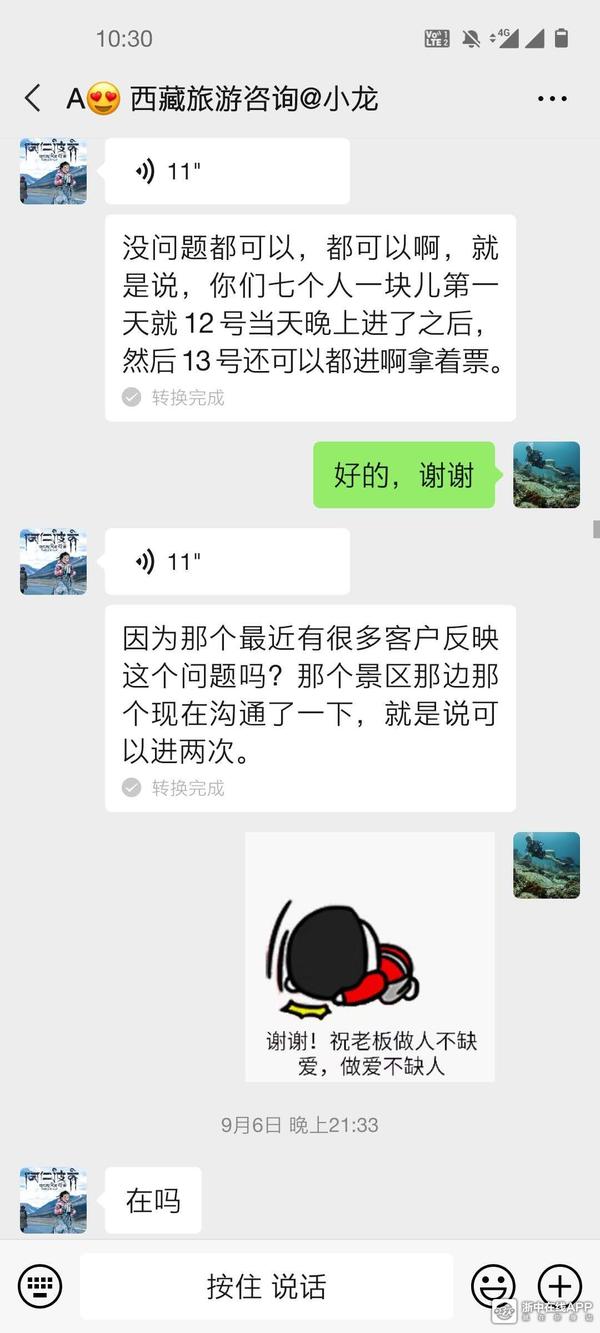Open the emoji picker
Viewport: 600px width, 1333px height.
(x=493, y=1285)
